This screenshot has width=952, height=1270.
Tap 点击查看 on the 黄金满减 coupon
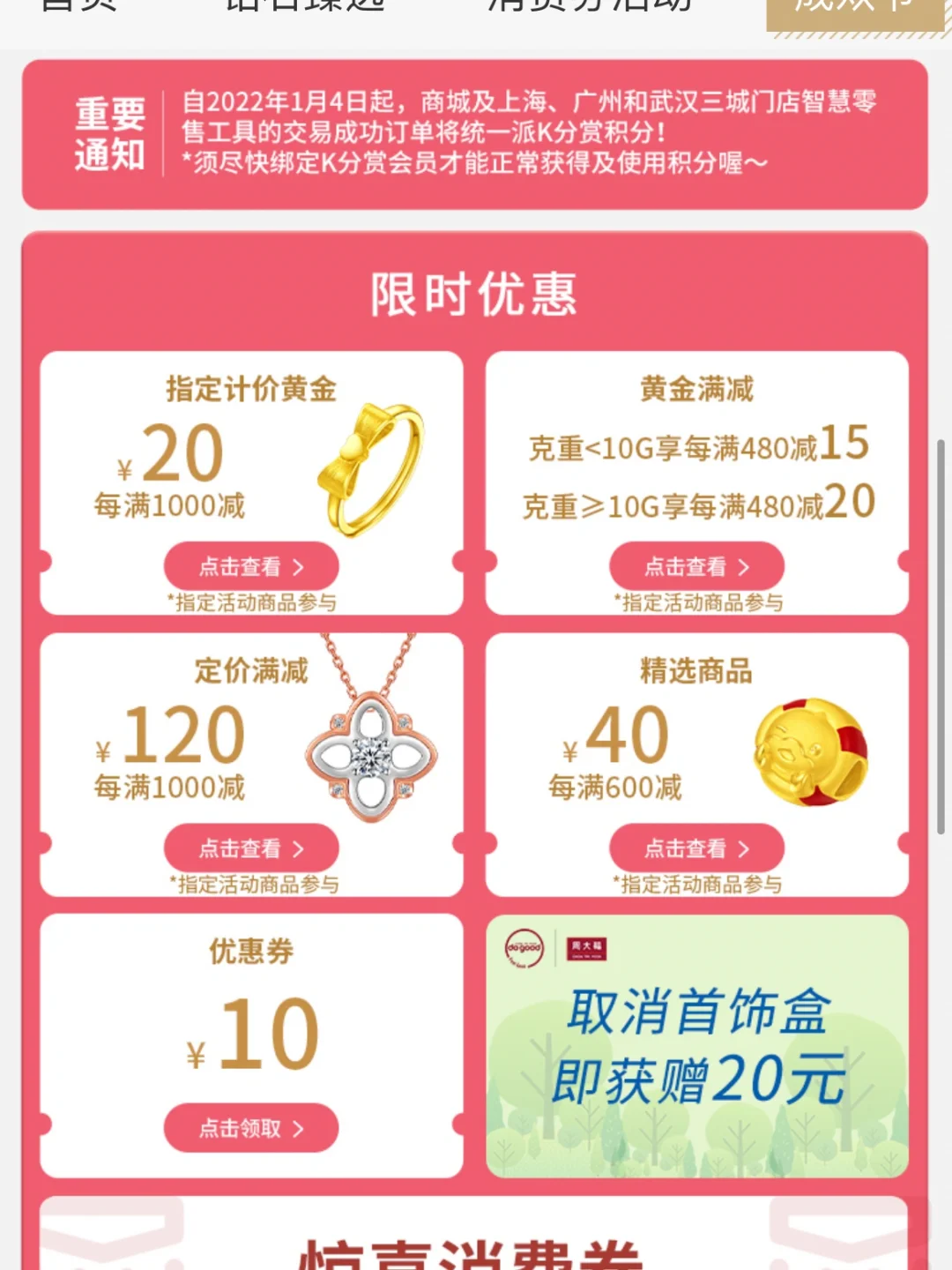tap(696, 566)
